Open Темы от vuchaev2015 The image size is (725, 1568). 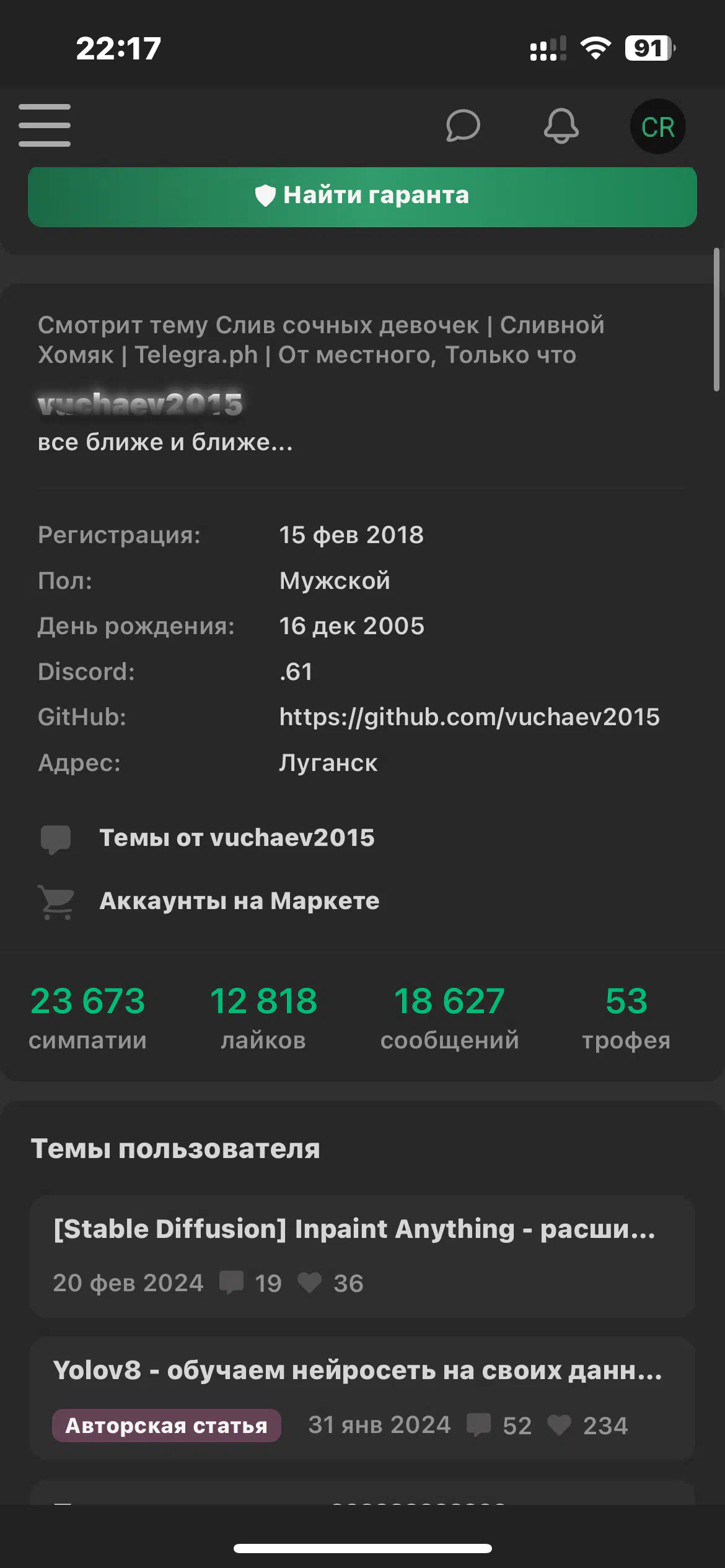(237, 838)
